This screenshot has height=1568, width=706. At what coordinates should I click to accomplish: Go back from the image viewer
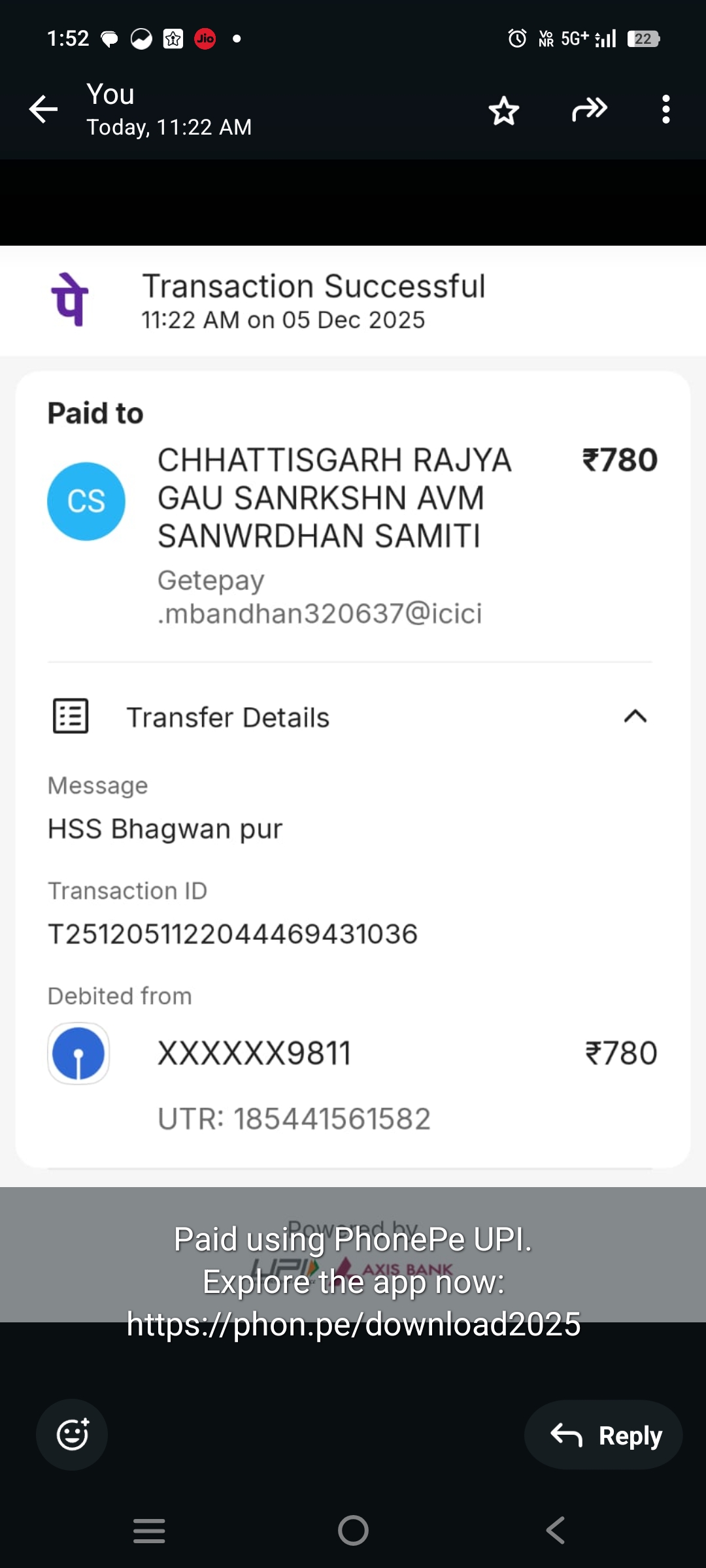43,109
